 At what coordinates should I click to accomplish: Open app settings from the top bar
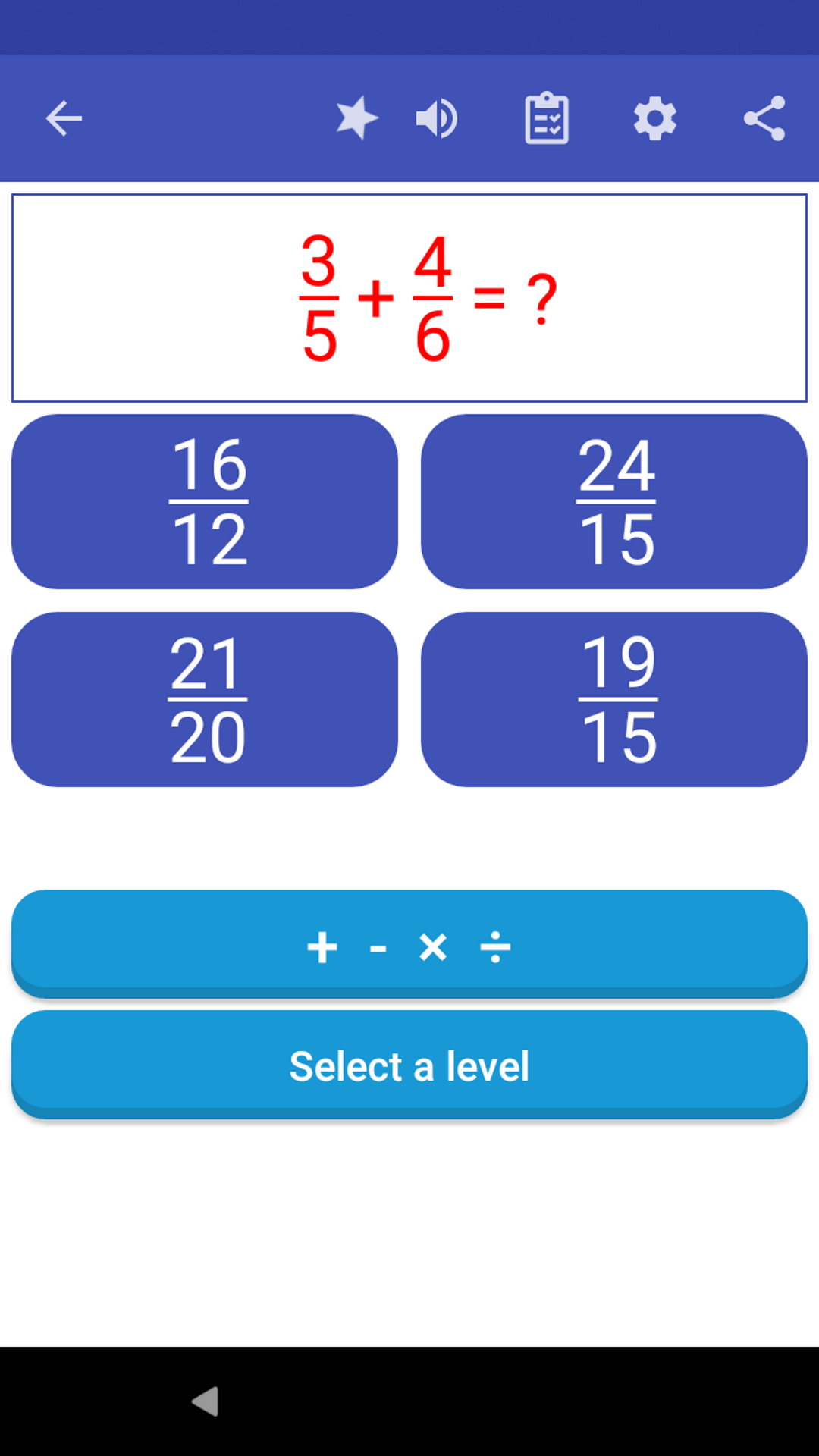click(655, 118)
